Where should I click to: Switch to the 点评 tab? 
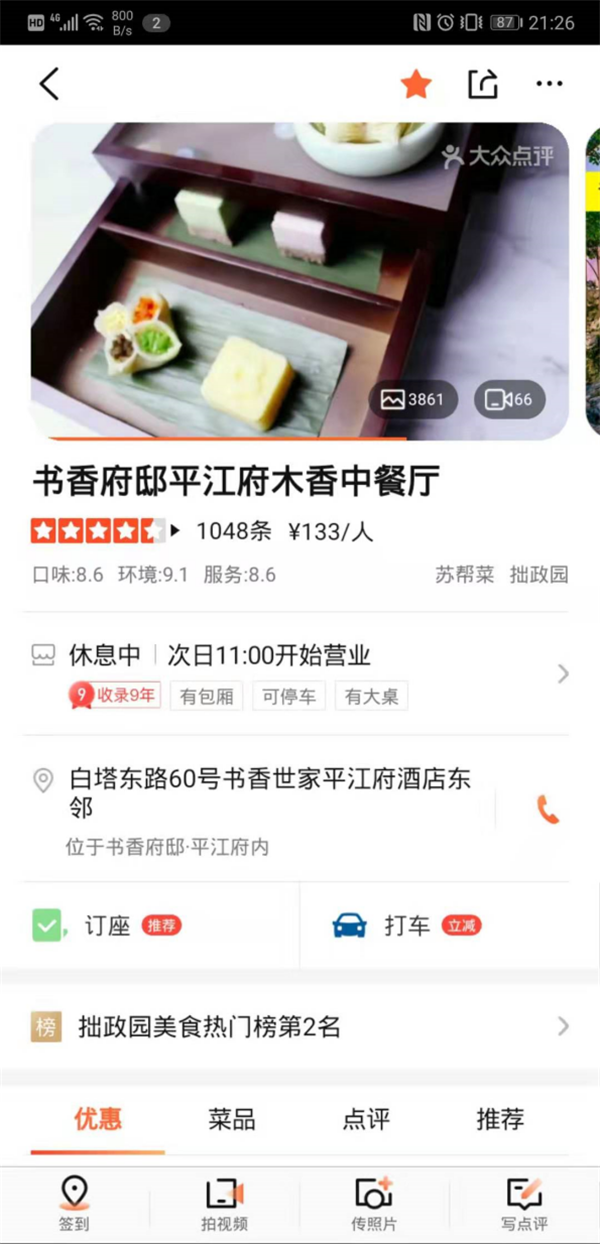click(366, 1119)
